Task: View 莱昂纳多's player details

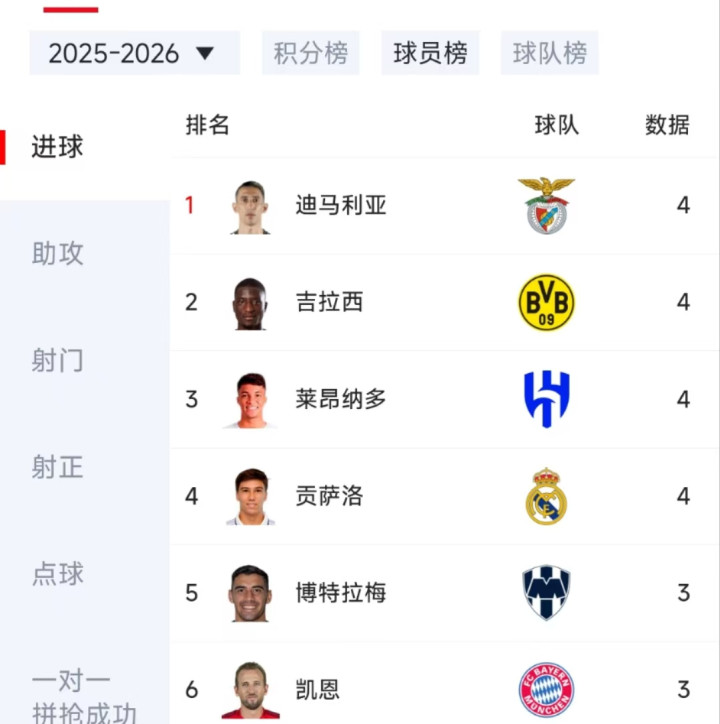Action: click(341, 399)
